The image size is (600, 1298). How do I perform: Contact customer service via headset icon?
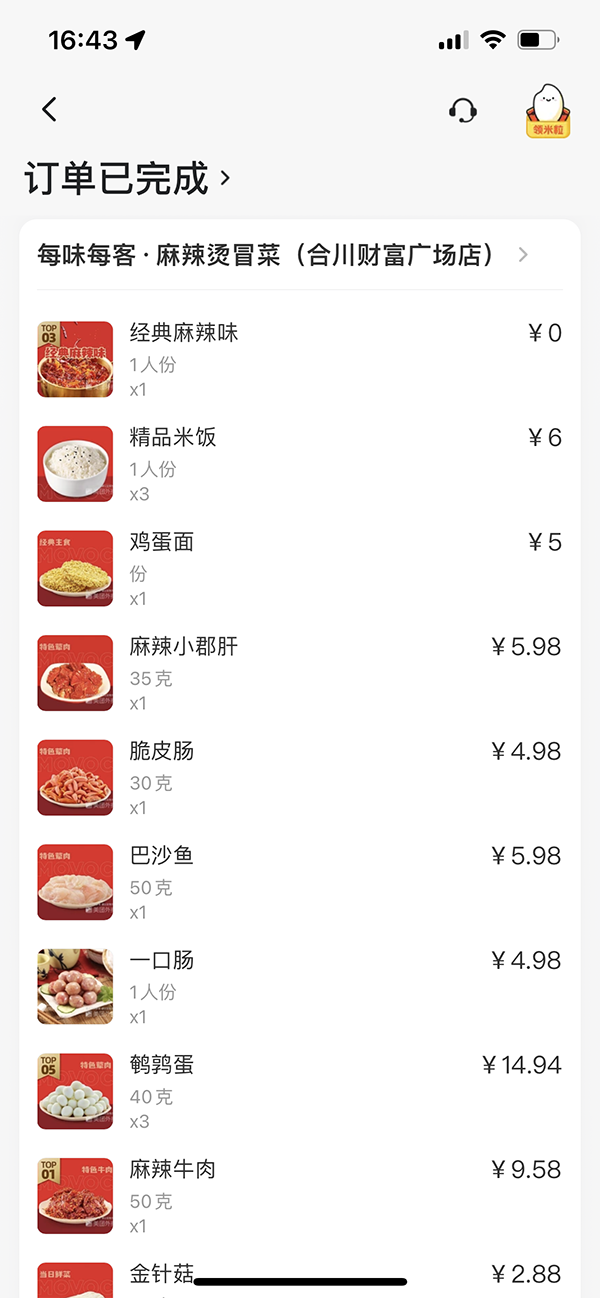pos(462,110)
